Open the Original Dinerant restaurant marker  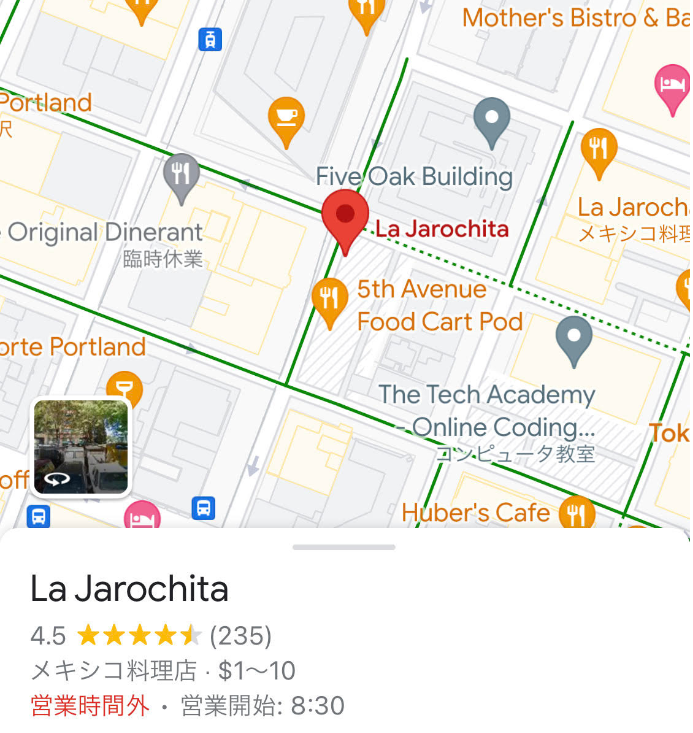pos(181,177)
